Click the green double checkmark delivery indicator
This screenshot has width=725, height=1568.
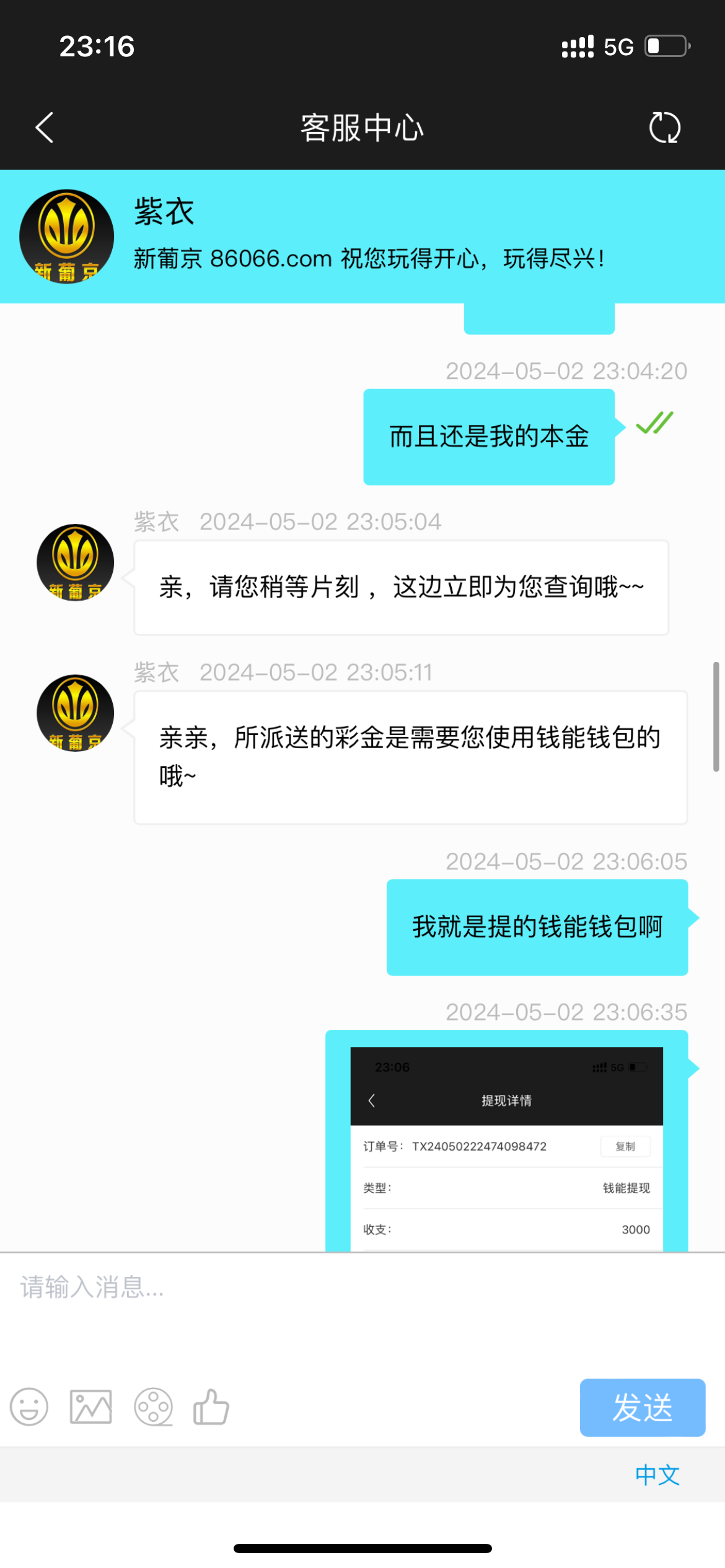coord(653,424)
